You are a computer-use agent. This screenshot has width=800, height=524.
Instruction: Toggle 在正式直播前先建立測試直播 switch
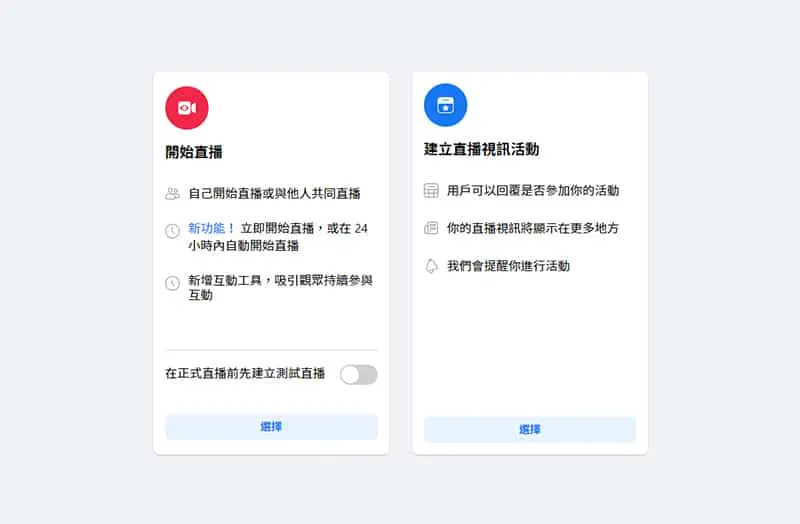(358, 375)
